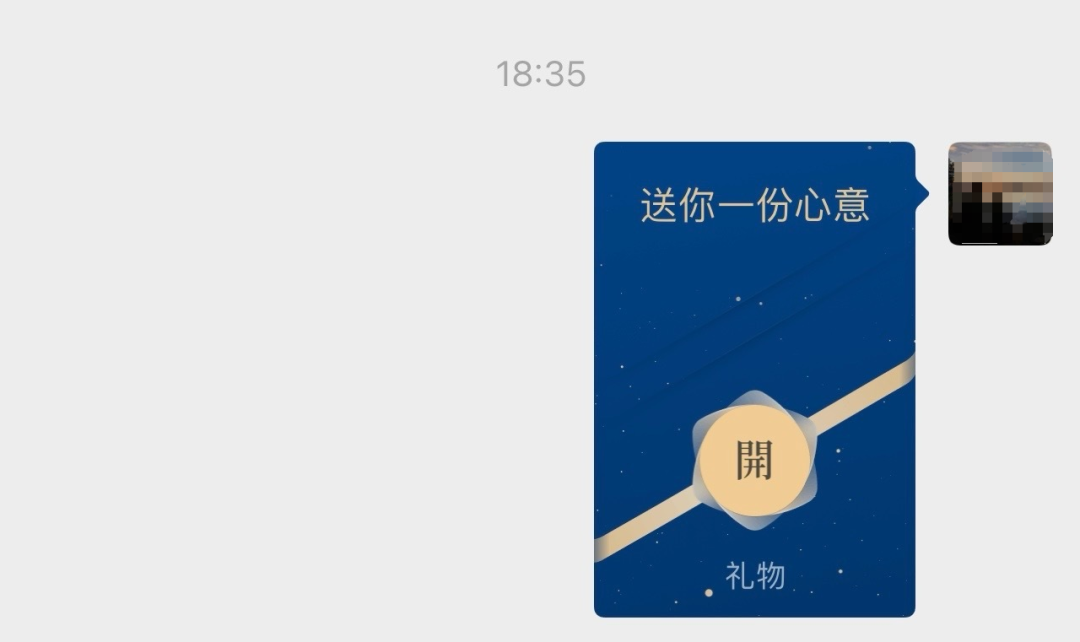Tap the golden 開 button on the gift
The height and width of the screenshot is (642, 1080).
click(754, 460)
